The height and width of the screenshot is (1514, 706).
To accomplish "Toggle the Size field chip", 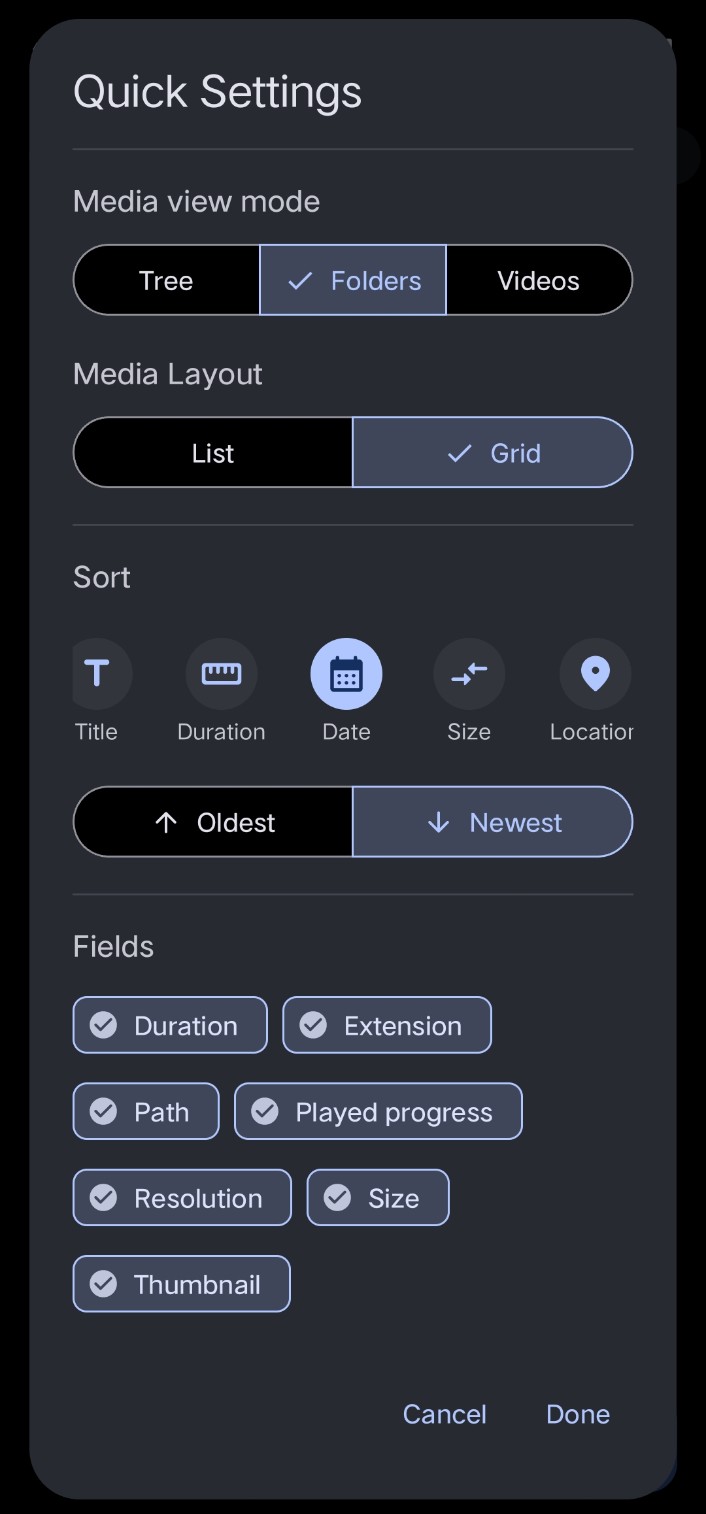I will [x=378, y=1197].
